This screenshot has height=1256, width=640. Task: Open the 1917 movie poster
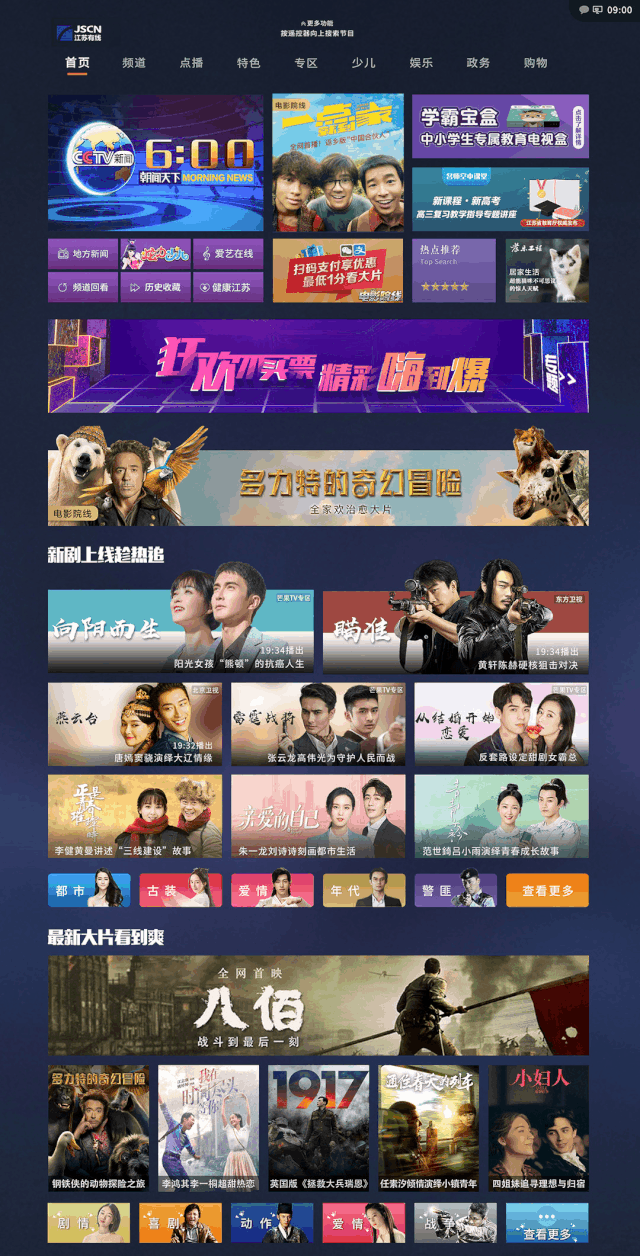pyautogui.click(x=318, y=1128)
